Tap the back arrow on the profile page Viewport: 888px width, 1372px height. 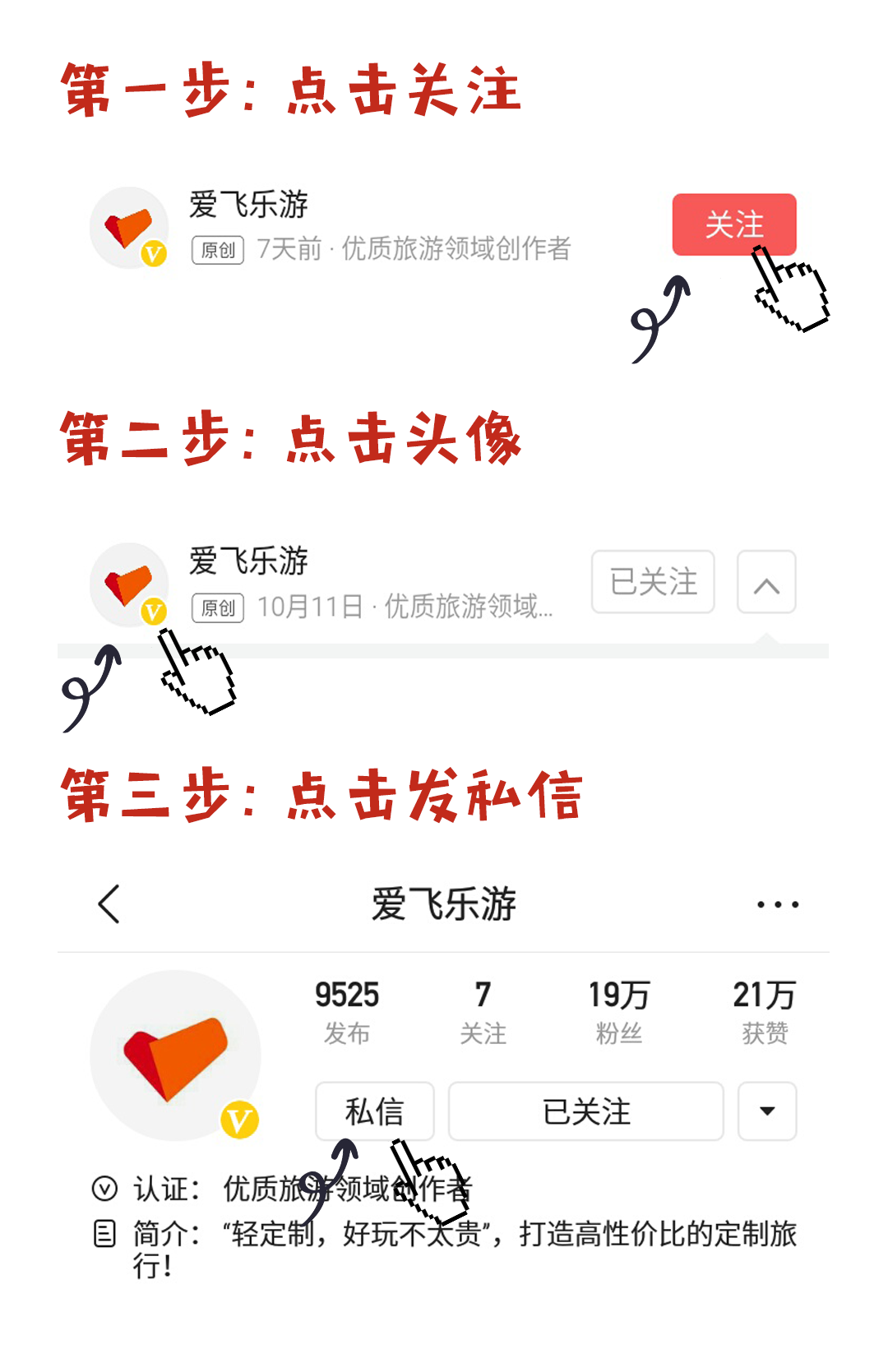point(109,903)
